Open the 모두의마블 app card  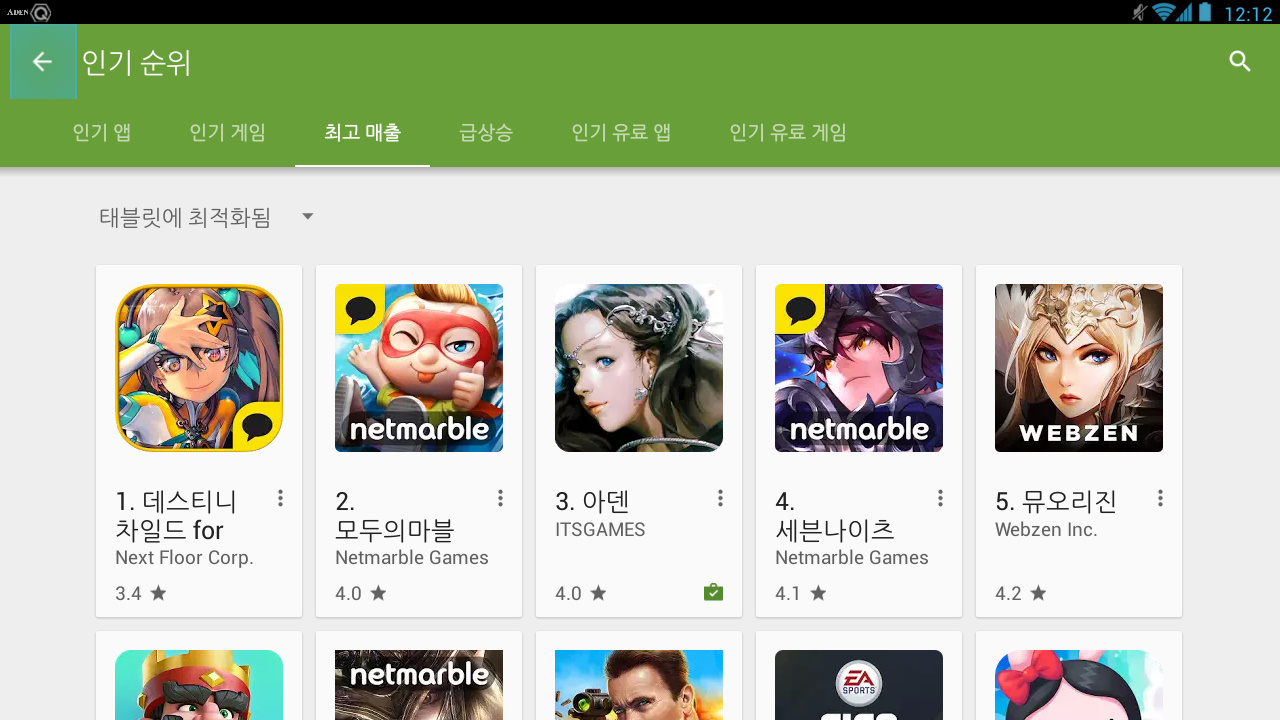click(419, 368)
